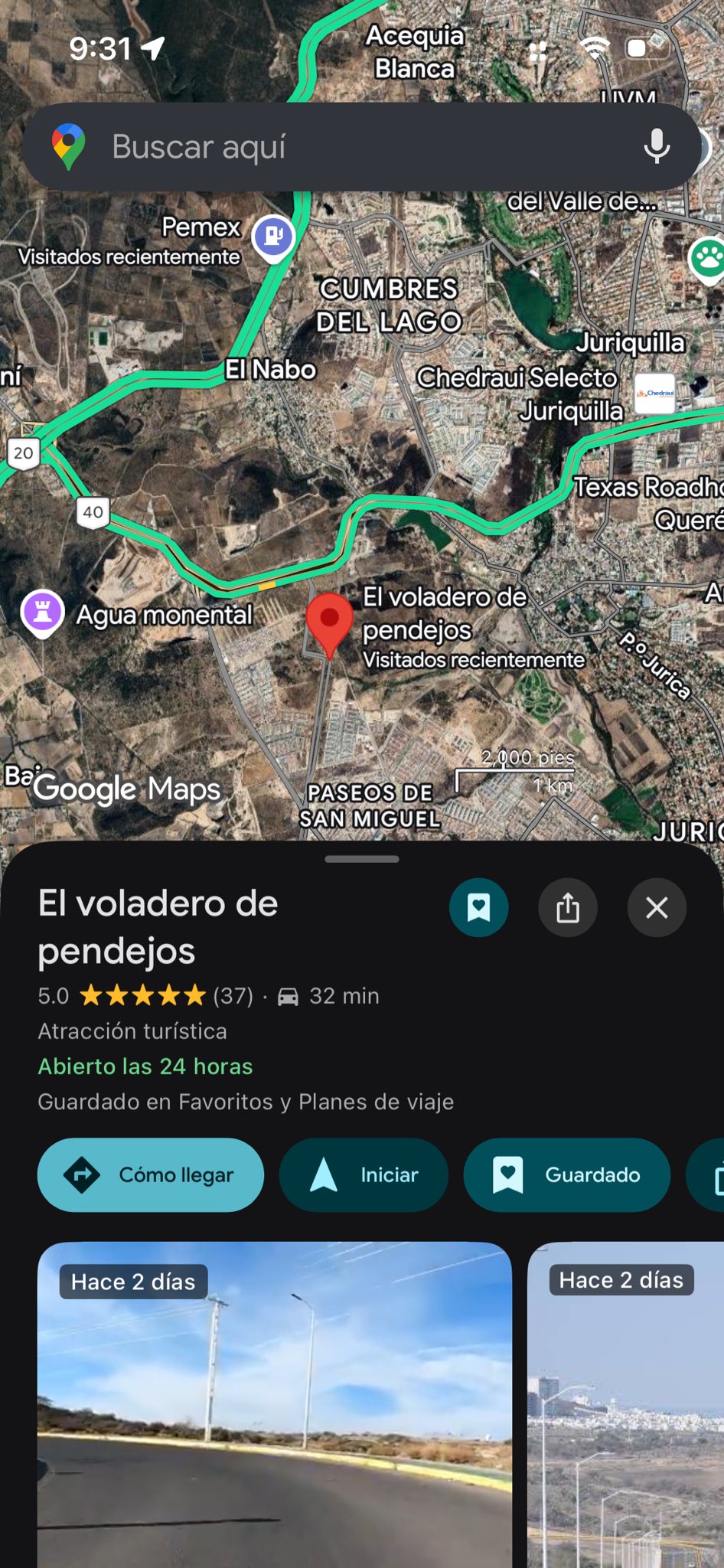Expand the panel using the drag handle

click(x=362, y=859)
